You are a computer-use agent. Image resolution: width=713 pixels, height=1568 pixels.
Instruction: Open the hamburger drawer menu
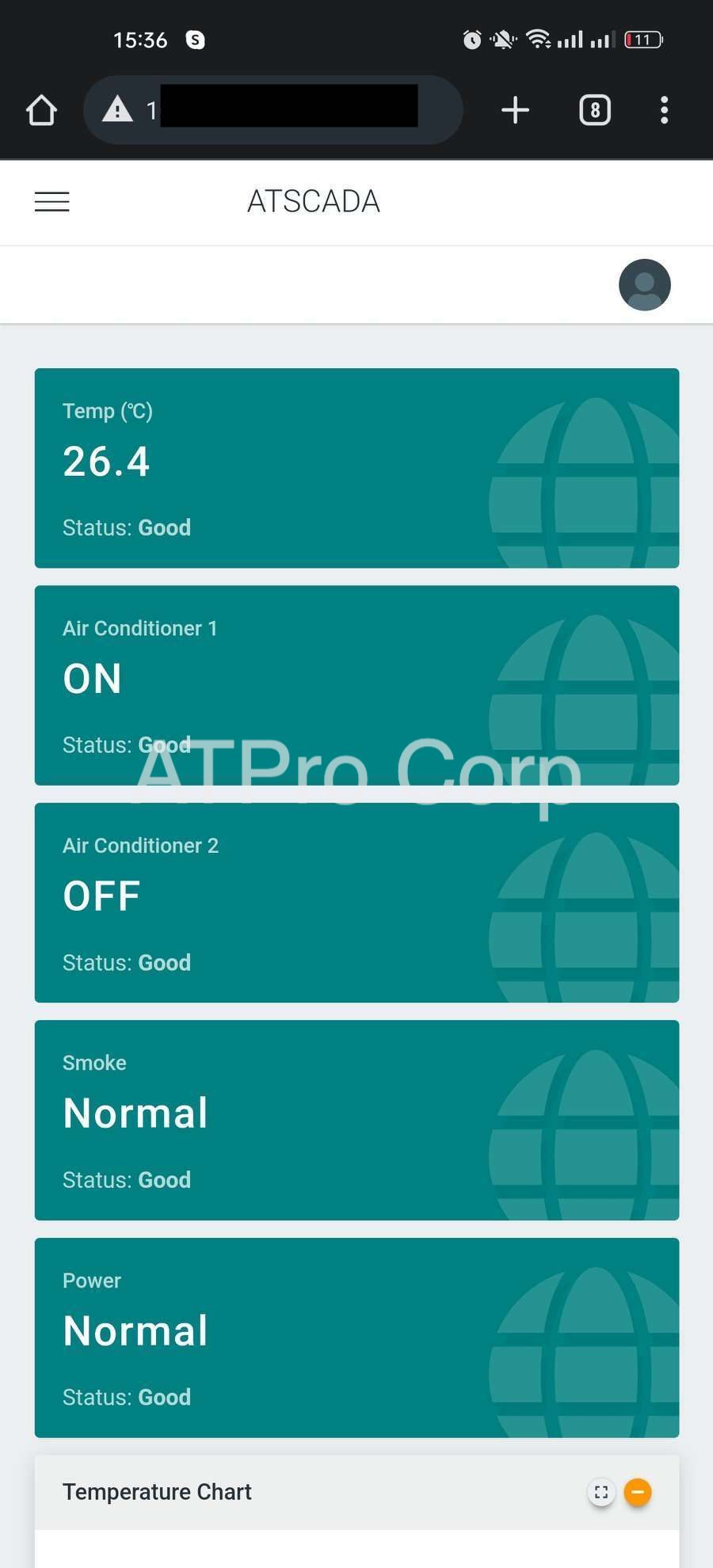[x=51, y=202]
